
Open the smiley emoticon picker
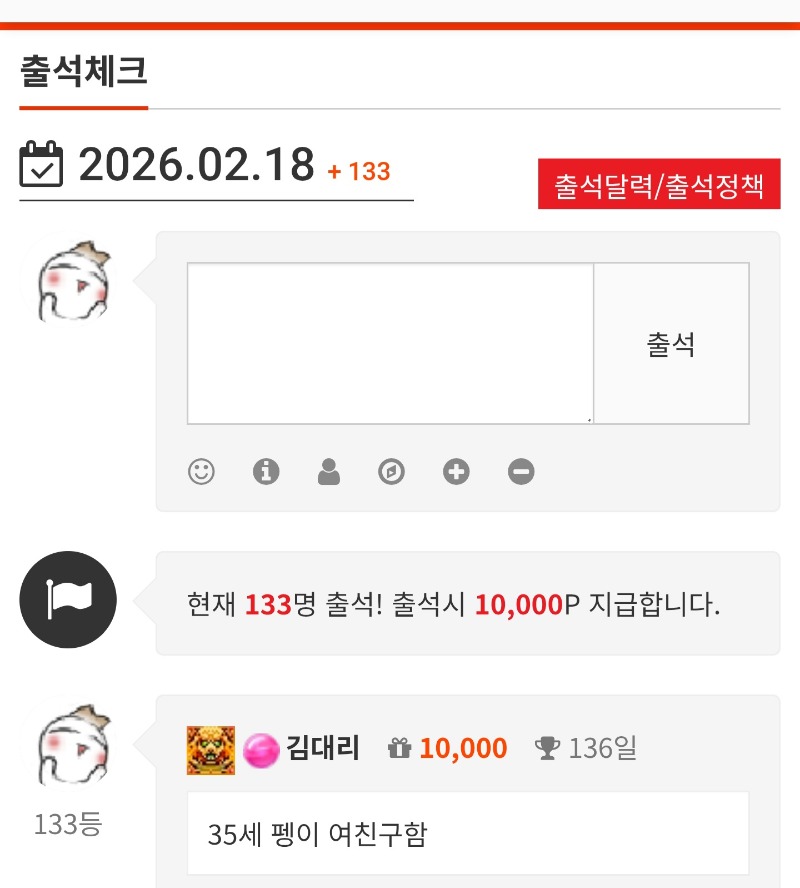pyautogui.click(x=201, y=471)
